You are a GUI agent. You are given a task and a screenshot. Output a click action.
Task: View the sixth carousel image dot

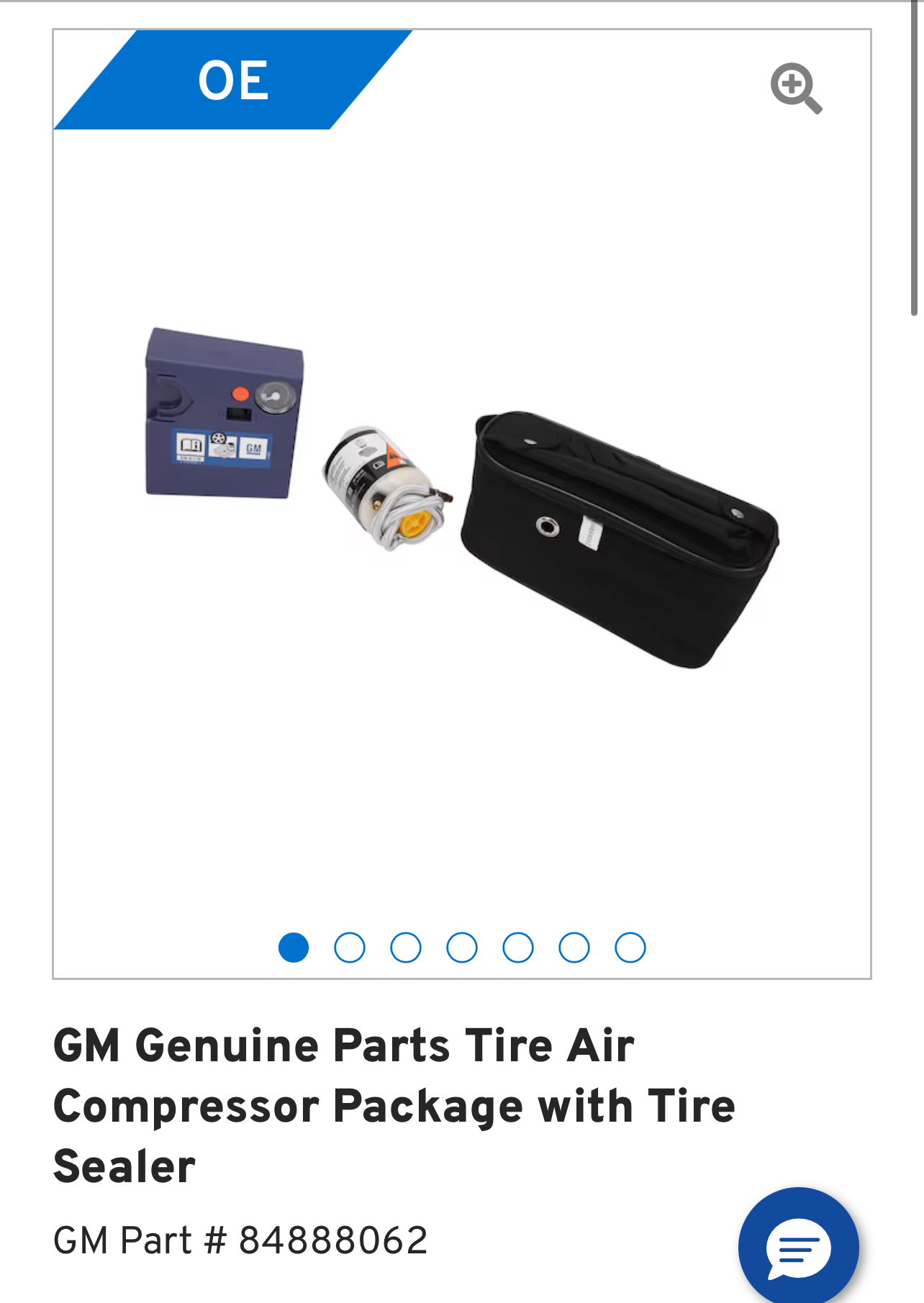pos(574,948)
